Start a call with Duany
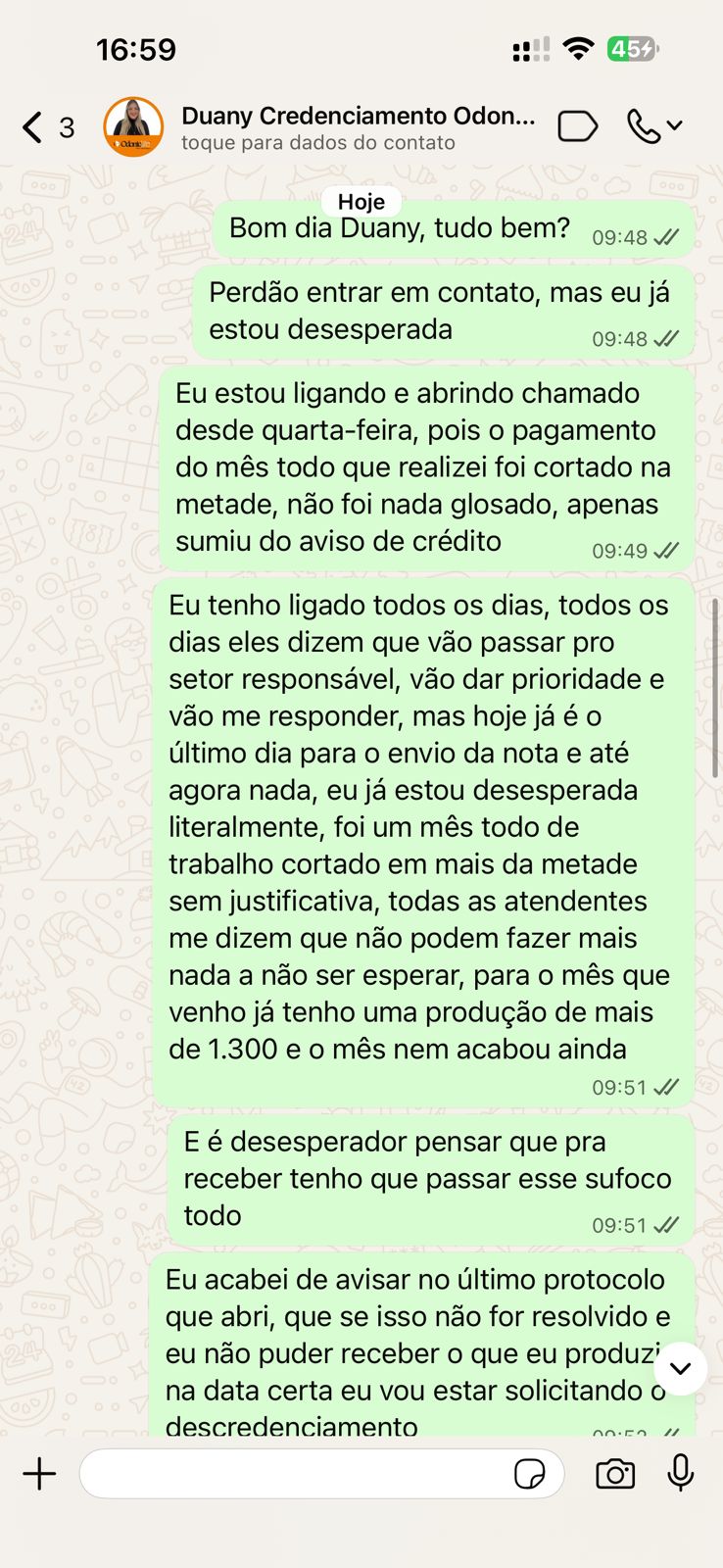The image size is (723, 1568). click(x=645, y=126)
